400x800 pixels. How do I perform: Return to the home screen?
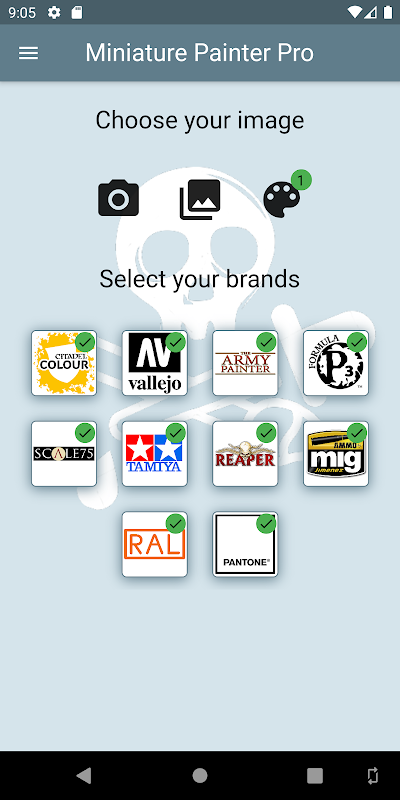pyautogui.click(x=200, y=776)
